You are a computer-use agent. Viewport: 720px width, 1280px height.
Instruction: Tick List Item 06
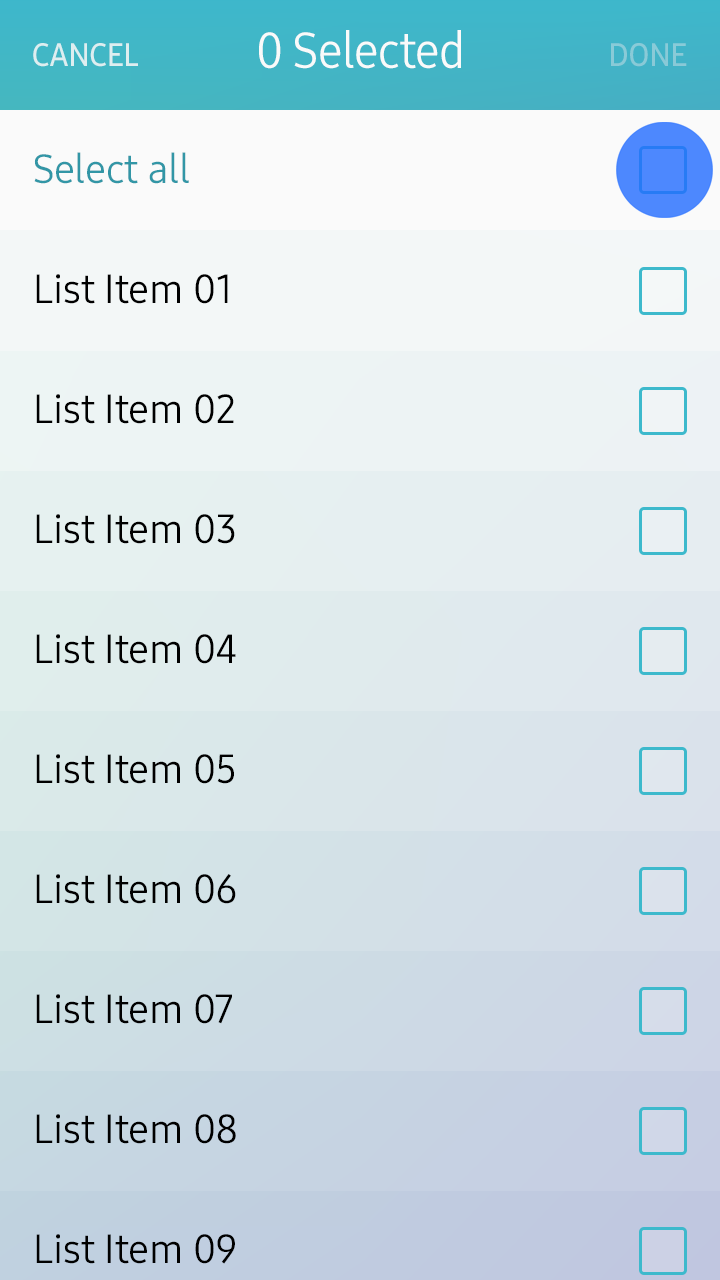pos(663,891)
